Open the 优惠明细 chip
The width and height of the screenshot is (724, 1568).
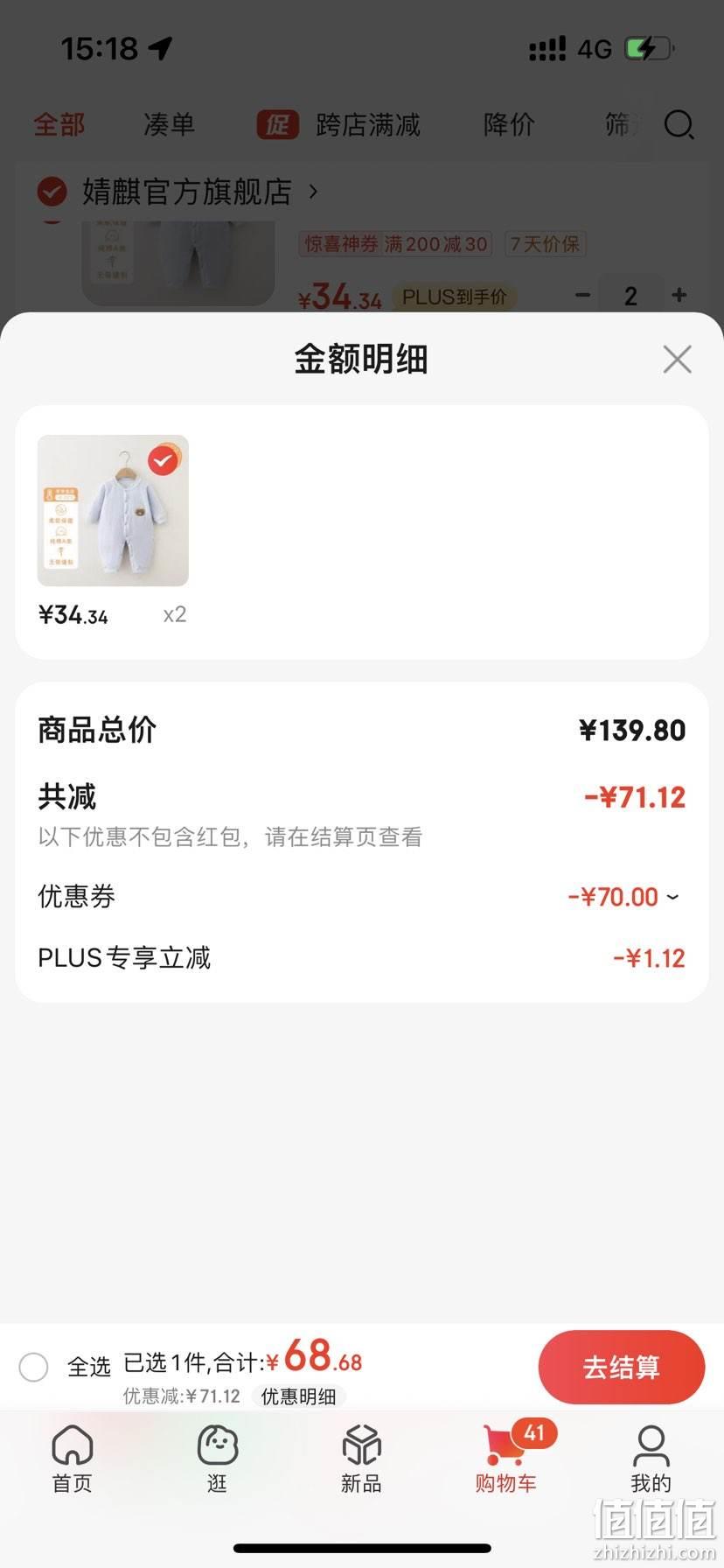pyautogui.click(x=299, y=1396)
